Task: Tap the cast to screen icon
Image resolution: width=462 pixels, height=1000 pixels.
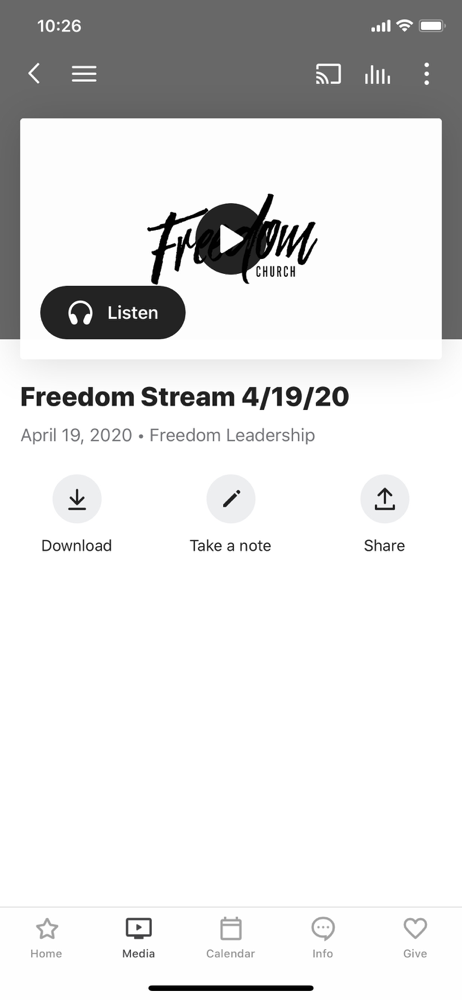Action: [328, 75]
